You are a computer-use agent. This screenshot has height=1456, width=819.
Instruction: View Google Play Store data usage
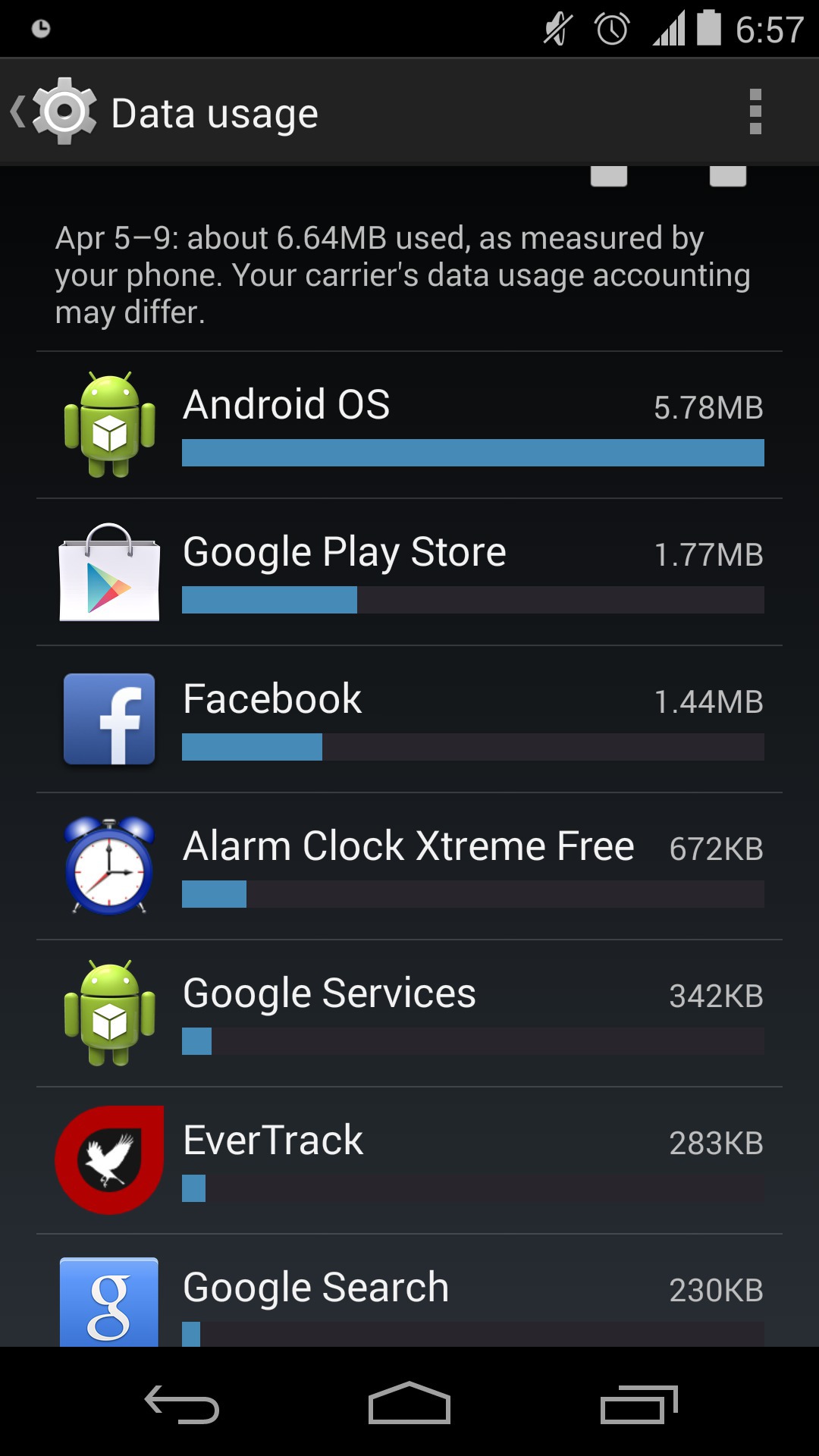(409, 572)
